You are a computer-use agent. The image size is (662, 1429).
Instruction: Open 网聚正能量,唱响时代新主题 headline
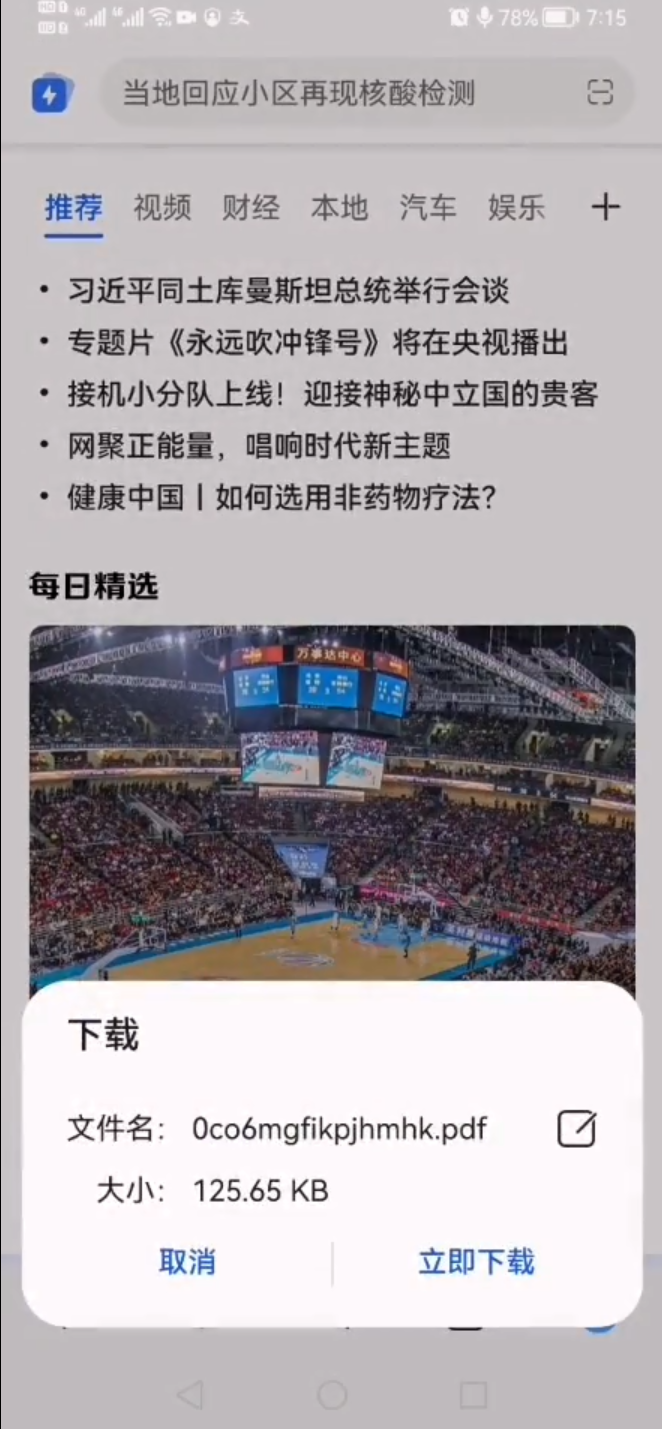point(258,445)
